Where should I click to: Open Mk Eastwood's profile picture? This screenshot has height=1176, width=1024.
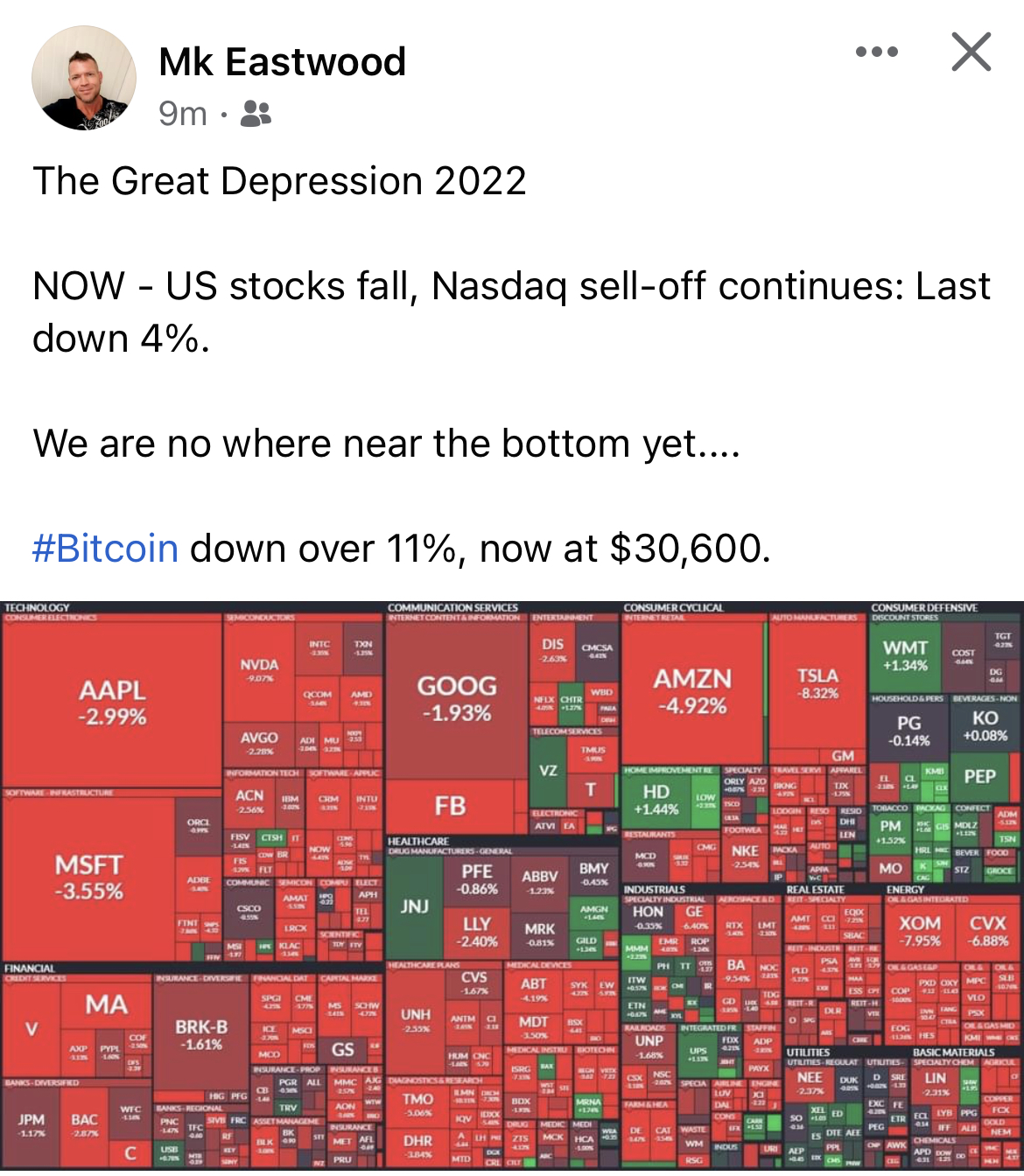pyautogui.click(x=84, y=78)
